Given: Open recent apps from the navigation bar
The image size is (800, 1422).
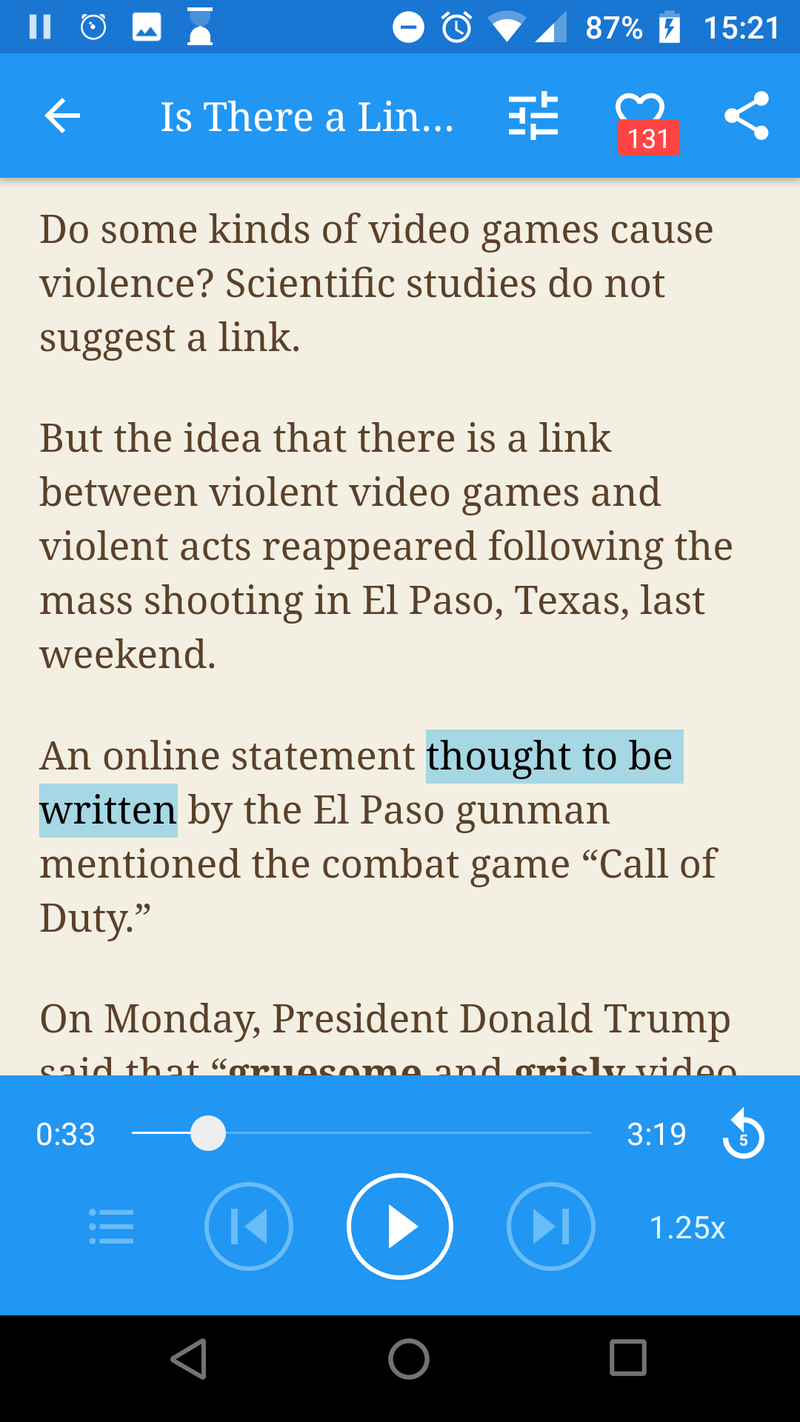Looking at the screenshot, I should click(x=628, y=1359).
